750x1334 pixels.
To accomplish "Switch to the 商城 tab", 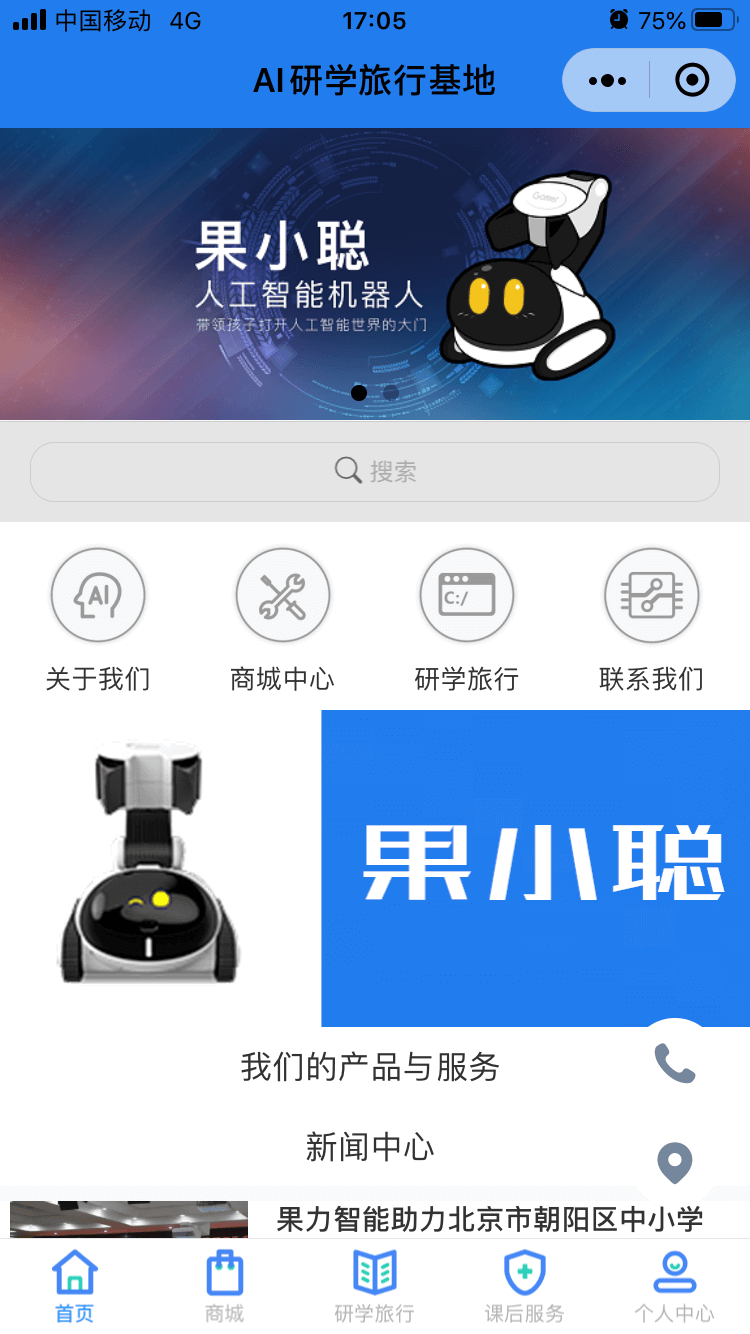I will pyautogui.click(x=225, y=1286).
